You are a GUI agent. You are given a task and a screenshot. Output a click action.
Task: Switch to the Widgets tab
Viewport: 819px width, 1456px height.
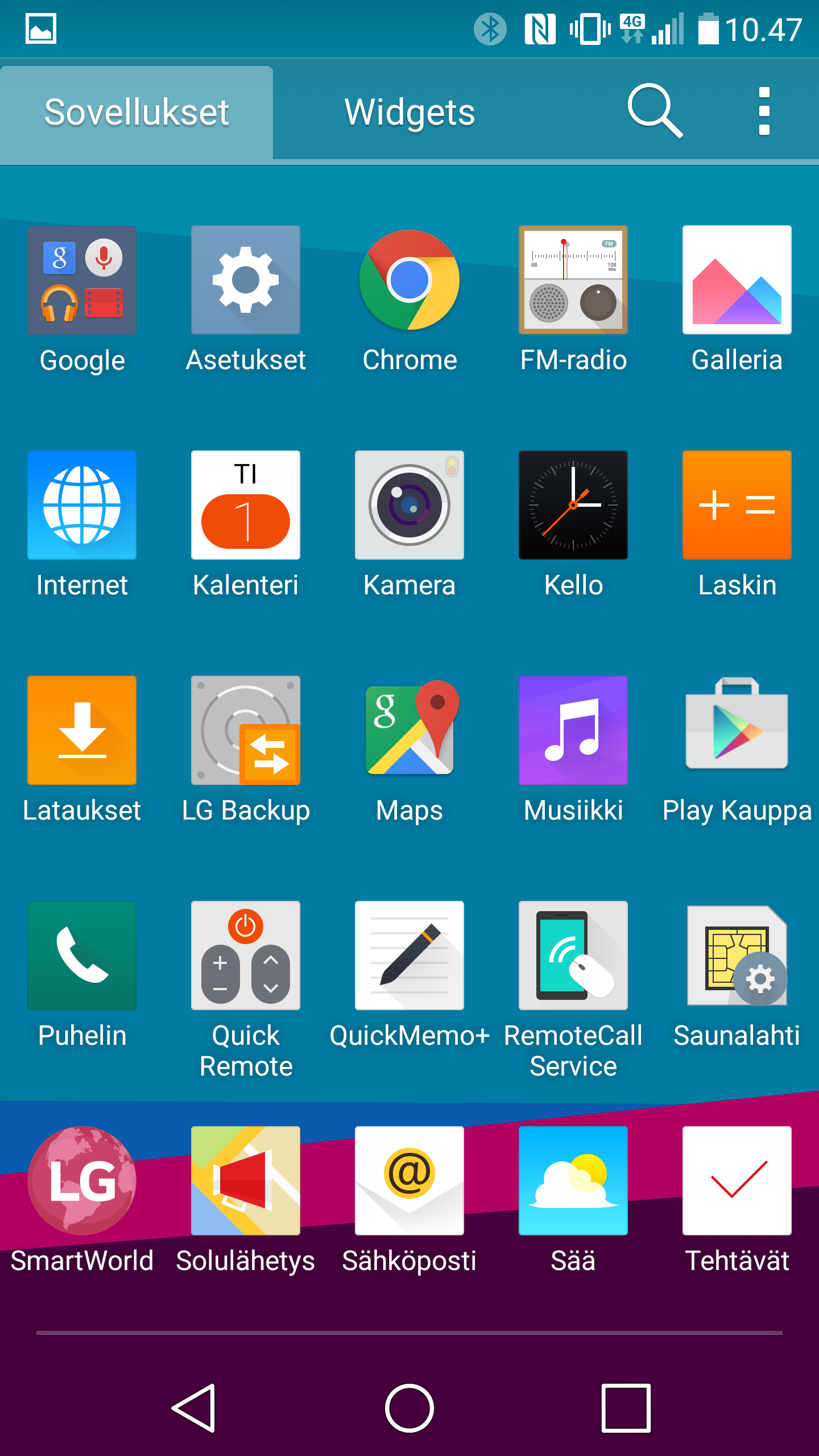point(409,112)
